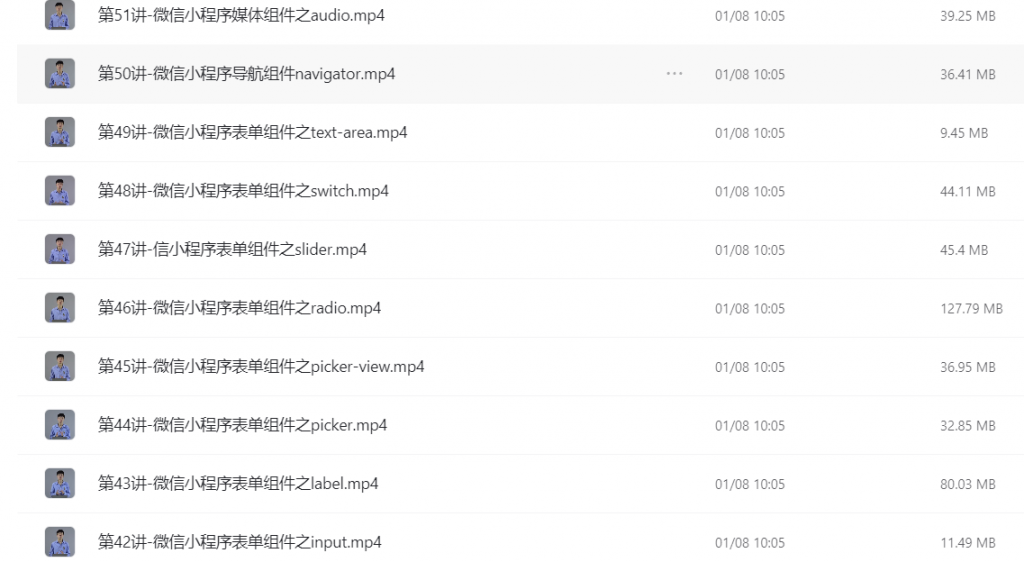Open 第45讲 picker-view.mp4 video file
The image size is (1024, 562).
point(261,367)
